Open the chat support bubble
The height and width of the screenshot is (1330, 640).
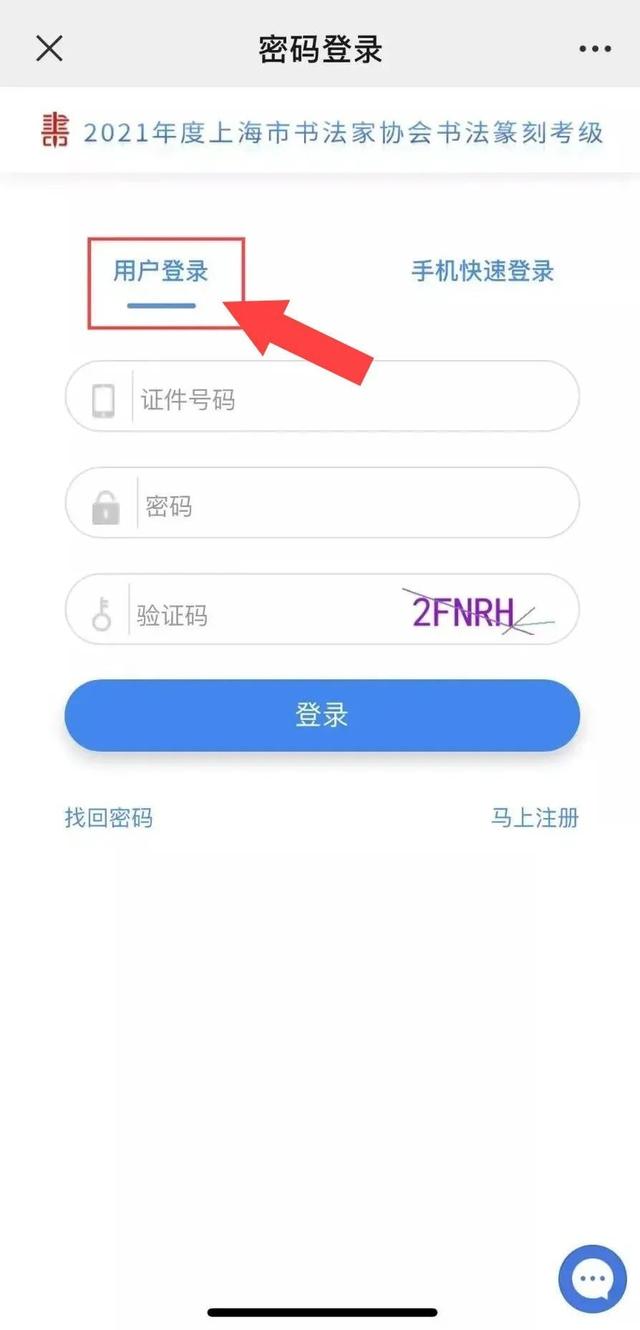592,1278
